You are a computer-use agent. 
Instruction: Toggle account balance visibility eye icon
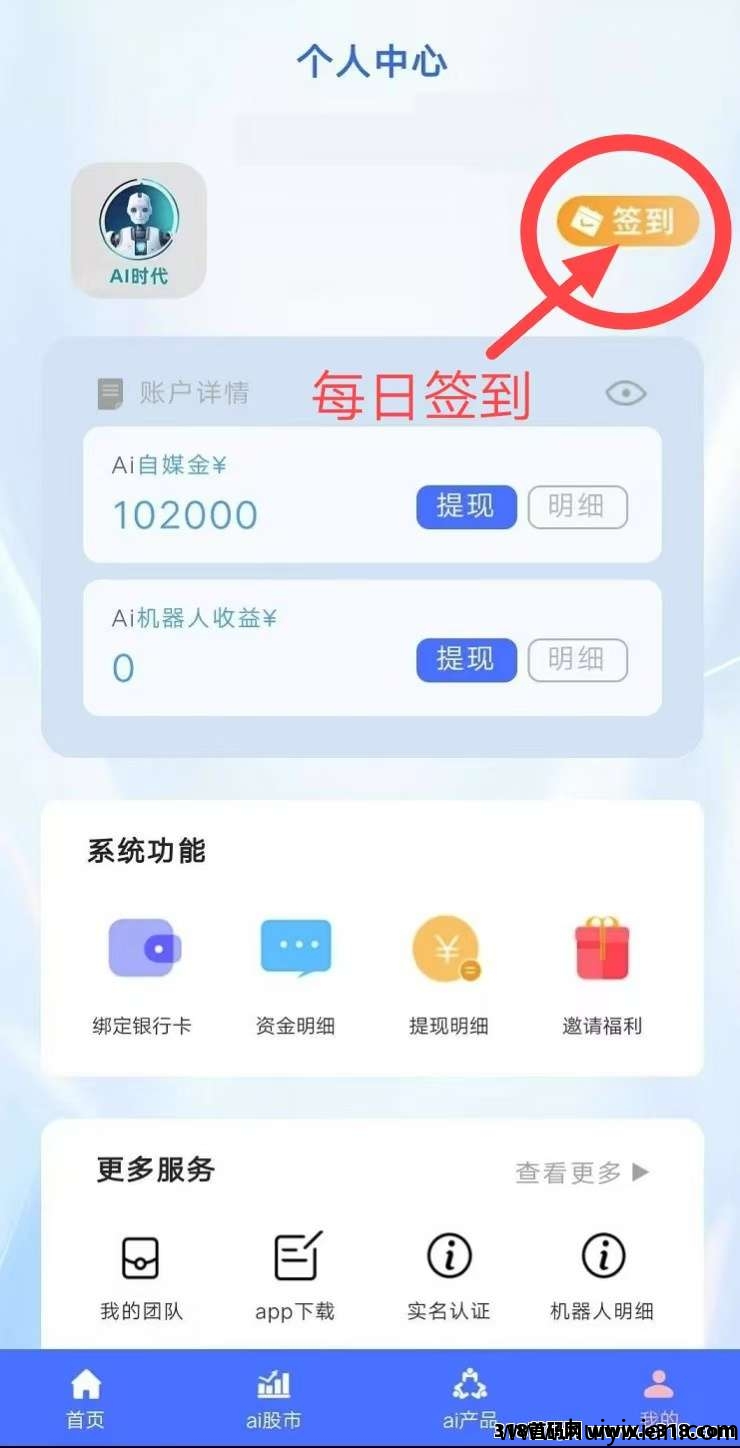[x=626, y=393]
